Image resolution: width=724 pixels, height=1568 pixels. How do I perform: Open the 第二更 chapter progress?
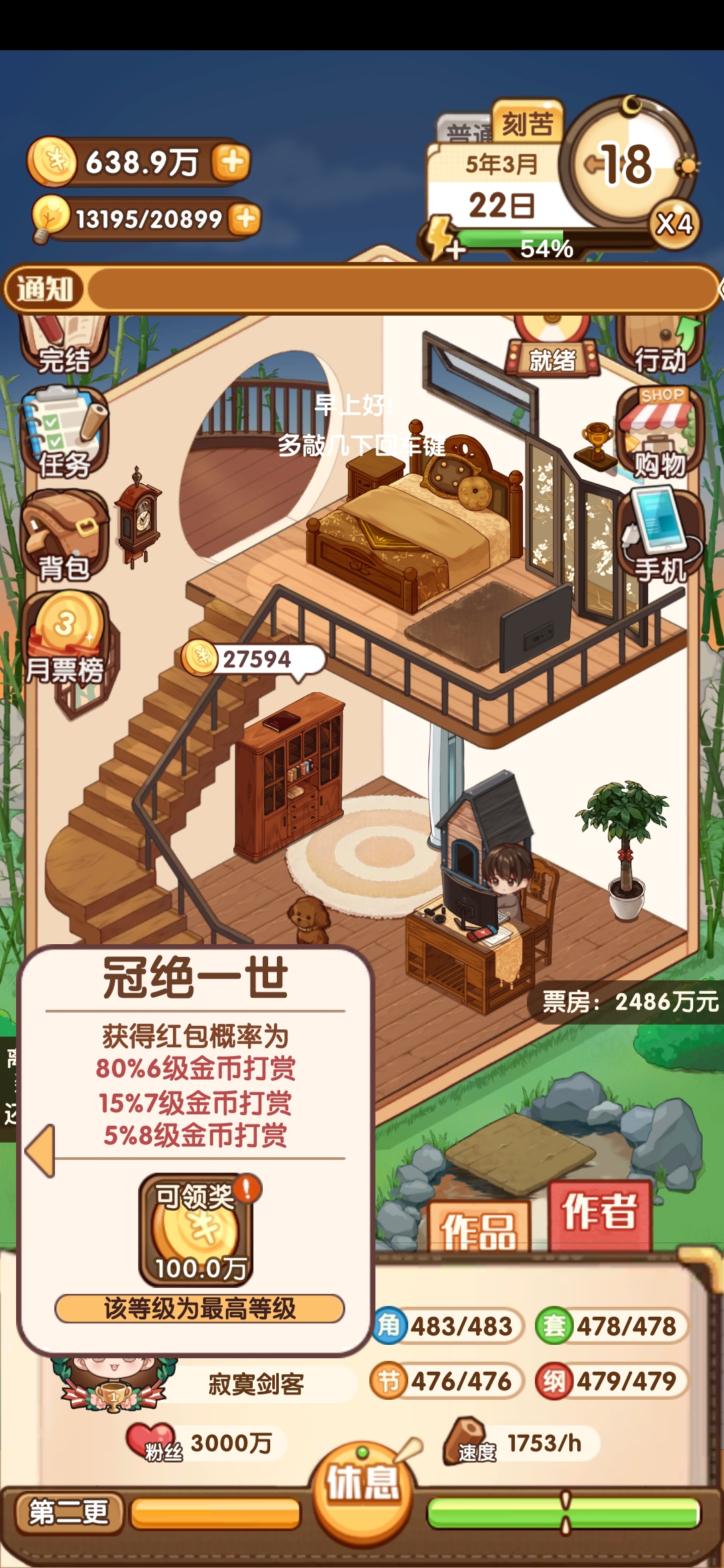coord(68,1512)
